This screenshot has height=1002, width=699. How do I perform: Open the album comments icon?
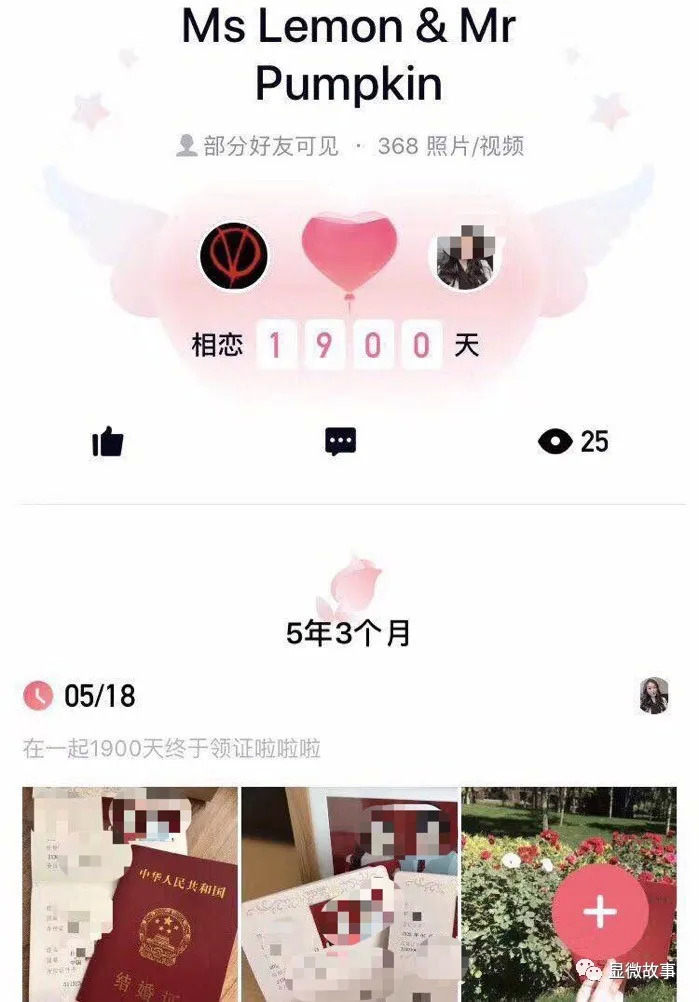tap(341, 441)
